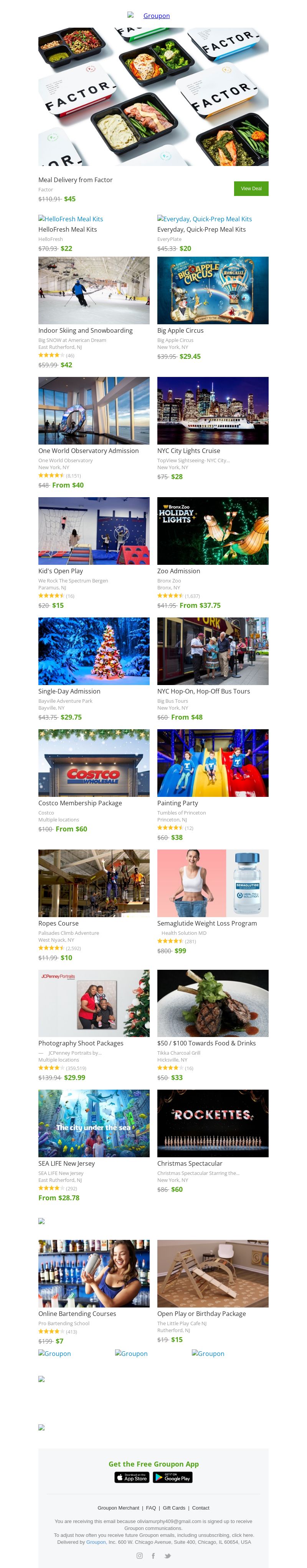307x1568 pixels.
Task: Open the Groupon header link
Action: tap(156, 16)
